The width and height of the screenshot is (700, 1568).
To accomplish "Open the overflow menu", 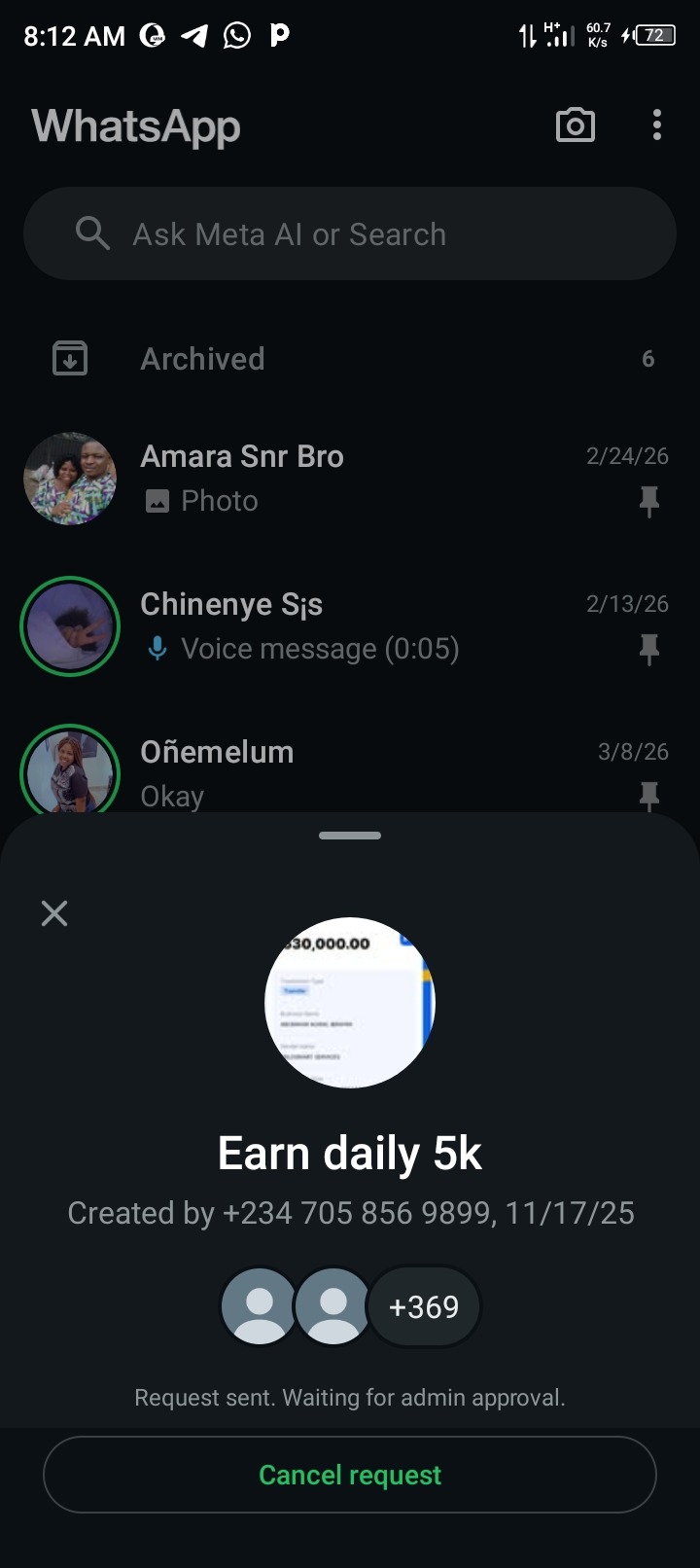I will 657,125.
